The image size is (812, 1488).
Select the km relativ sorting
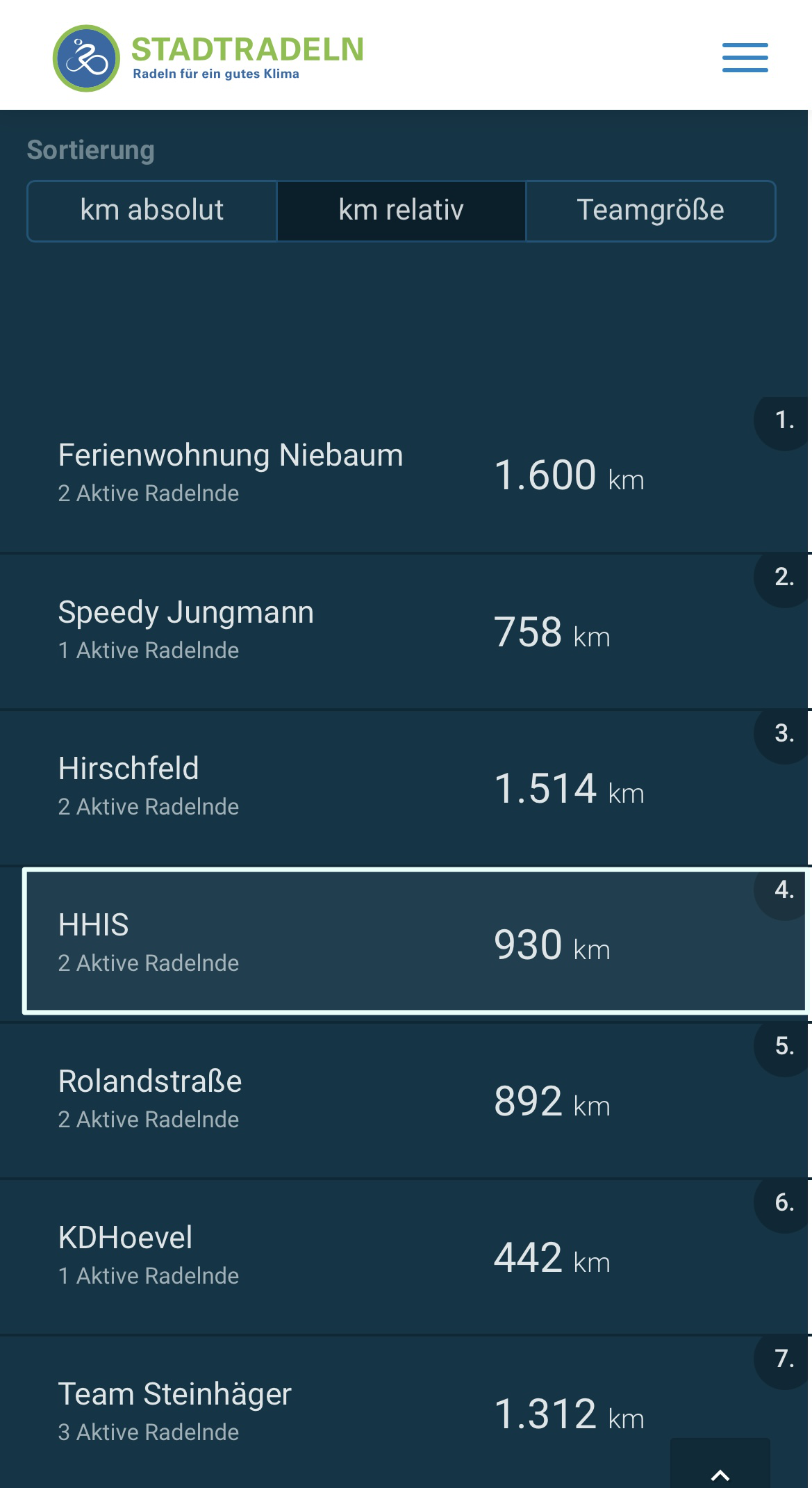[401, 211]
